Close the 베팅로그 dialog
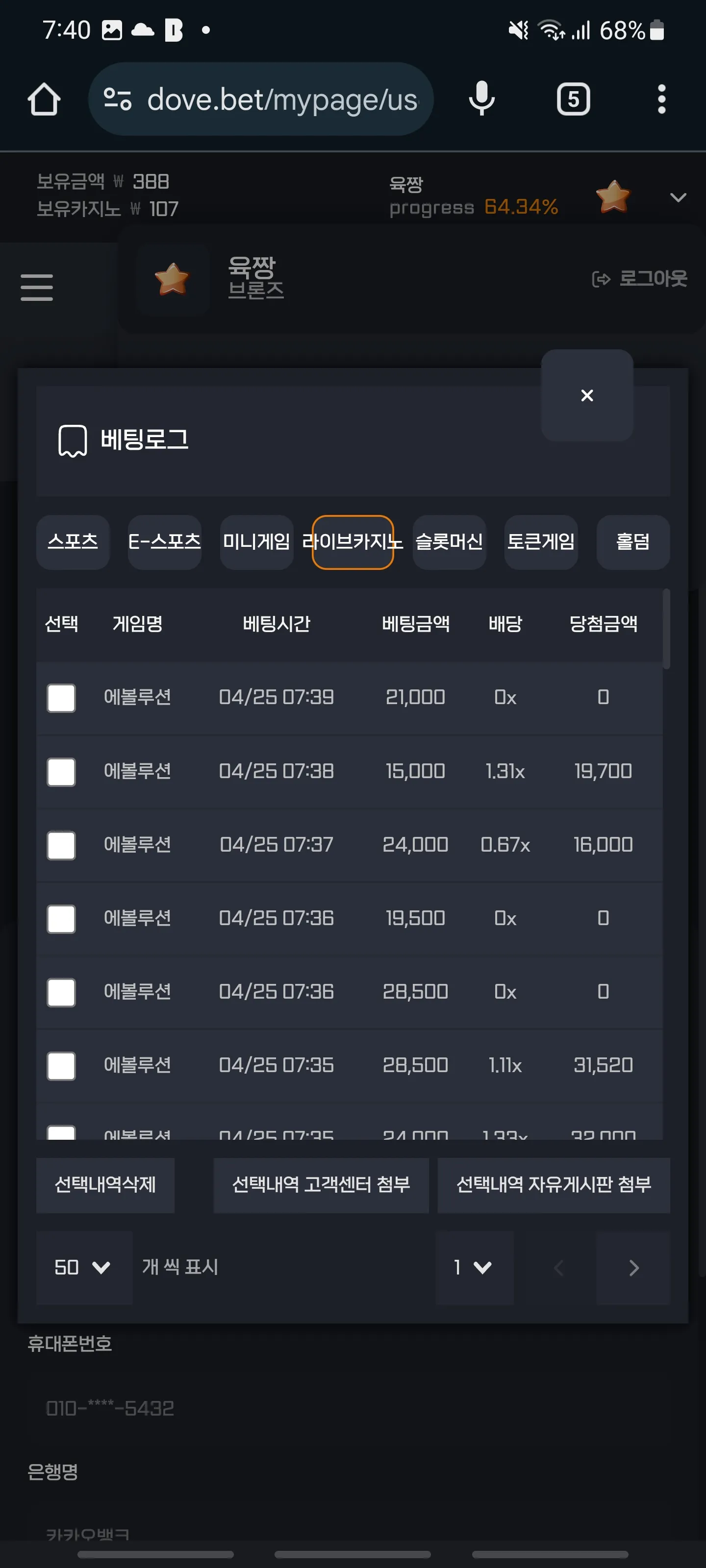The width and height of the screenshot is (706, 1568). tap(586, 395)
